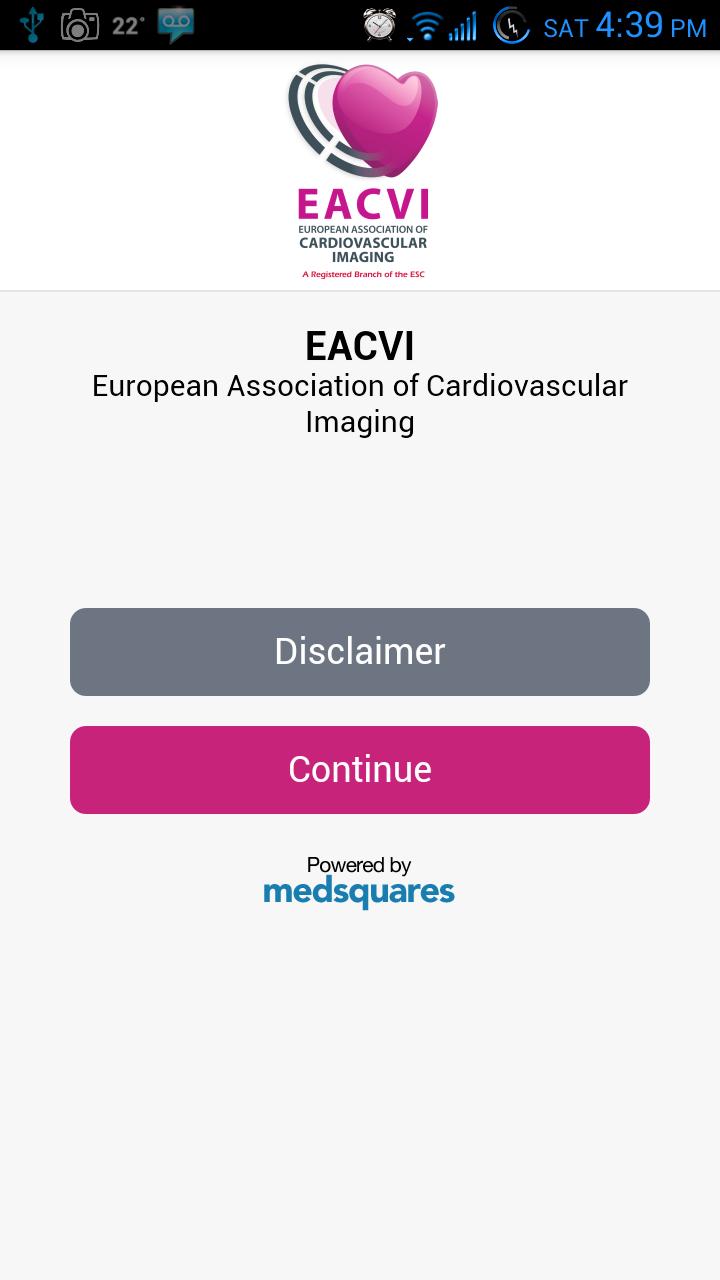Screen dimensions: 720x1280
Task: Tap the Wi-Fi signal icon
Action: coord(427,22)
